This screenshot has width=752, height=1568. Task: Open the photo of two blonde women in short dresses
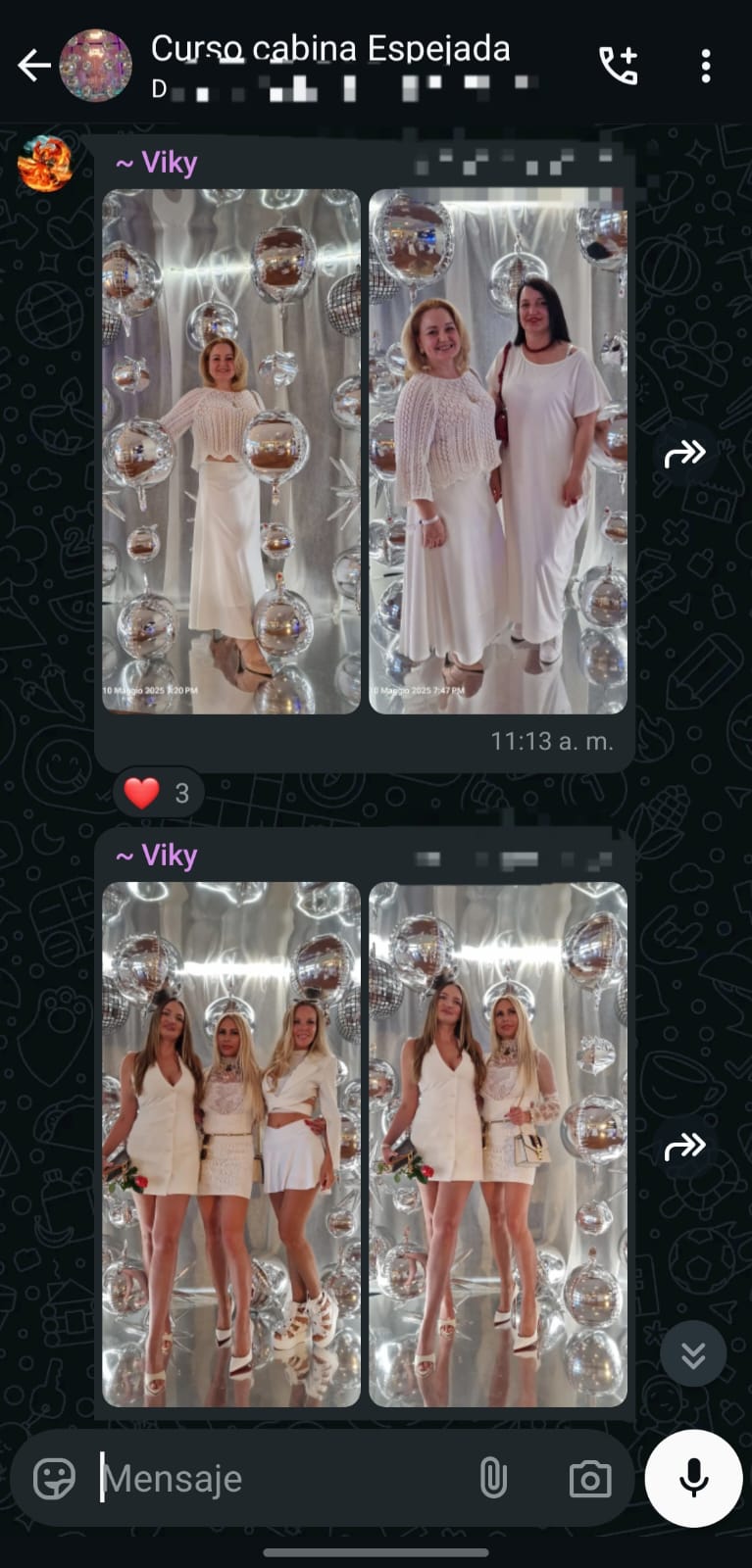(498, 1145)
